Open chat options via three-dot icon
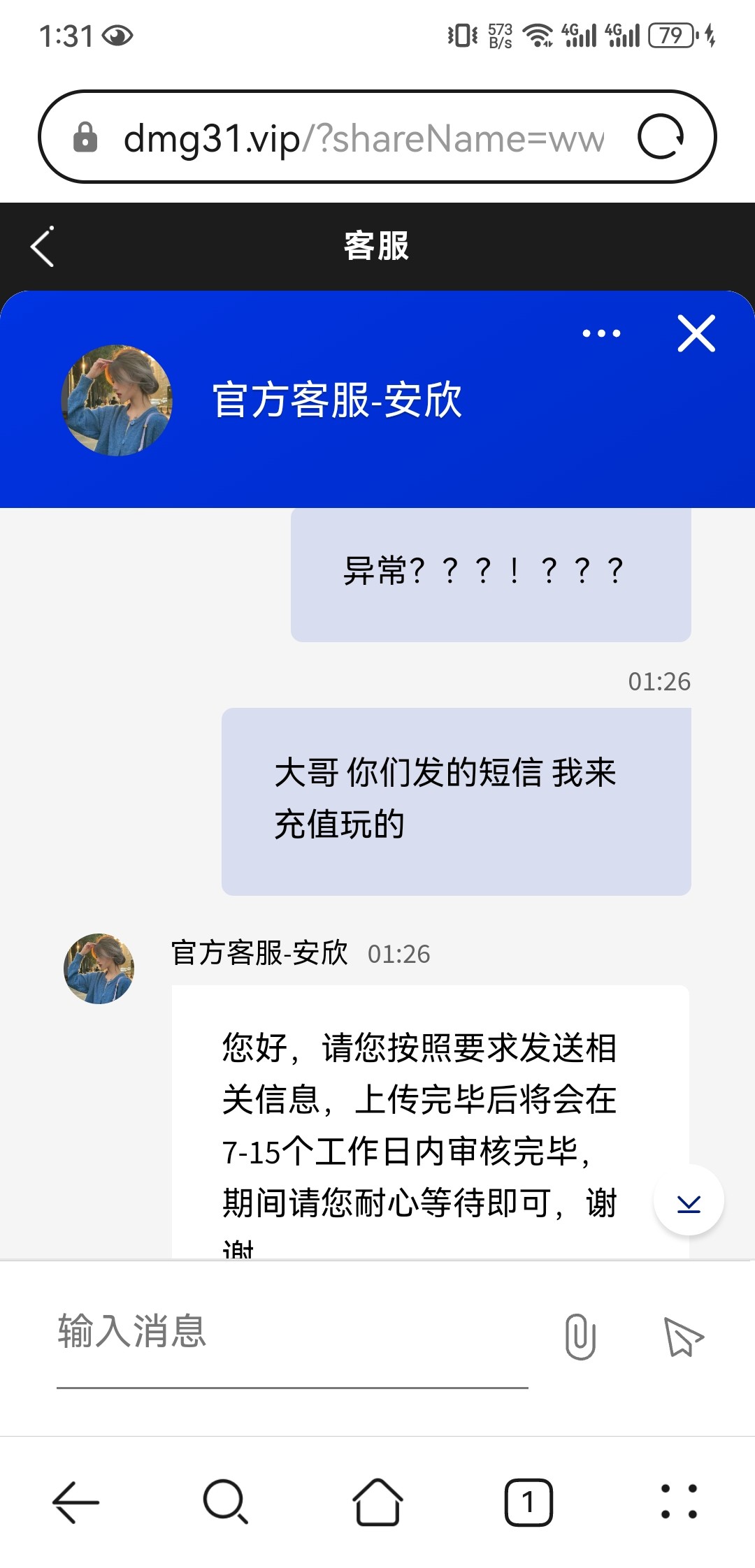Screen dimensions: 755x1568 (x=600, y=333)
